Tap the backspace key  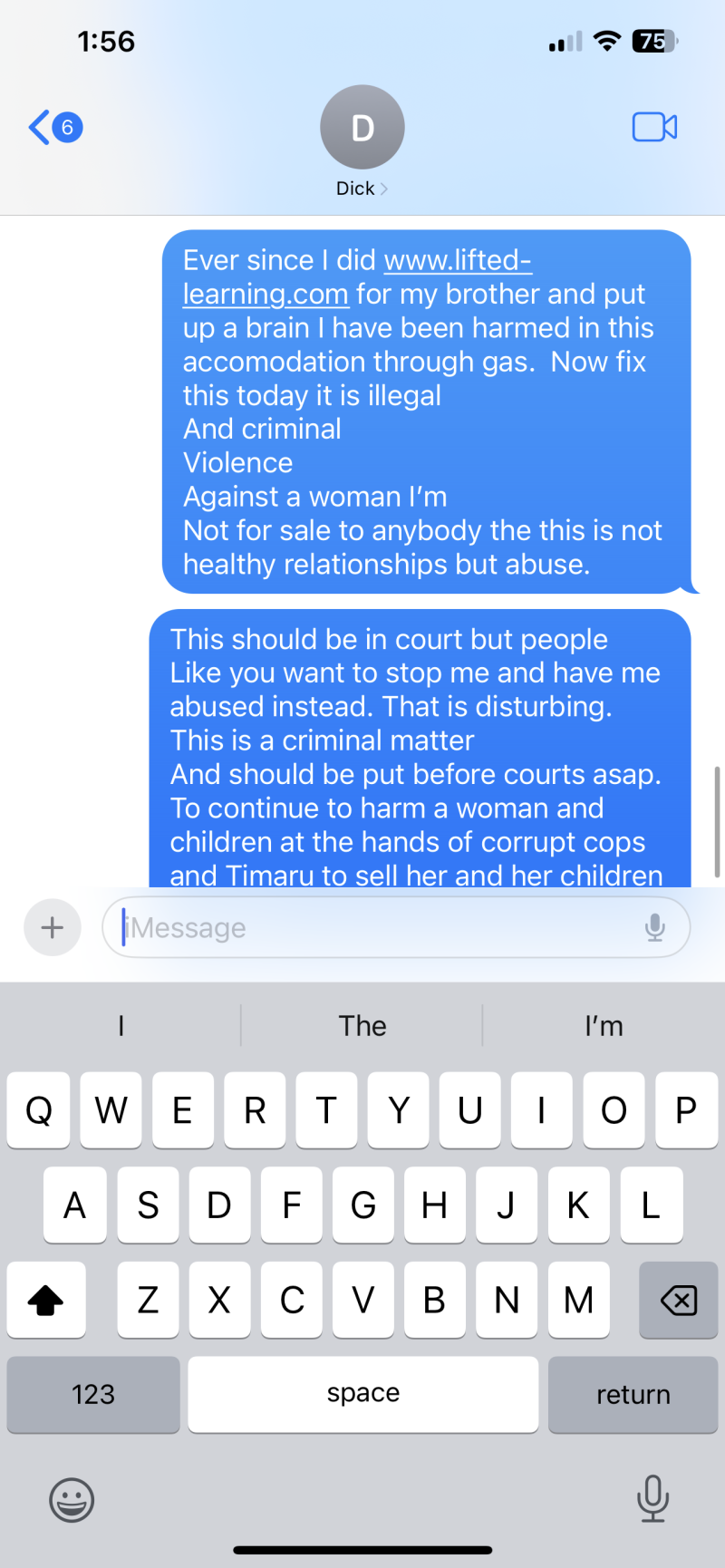678,1301
